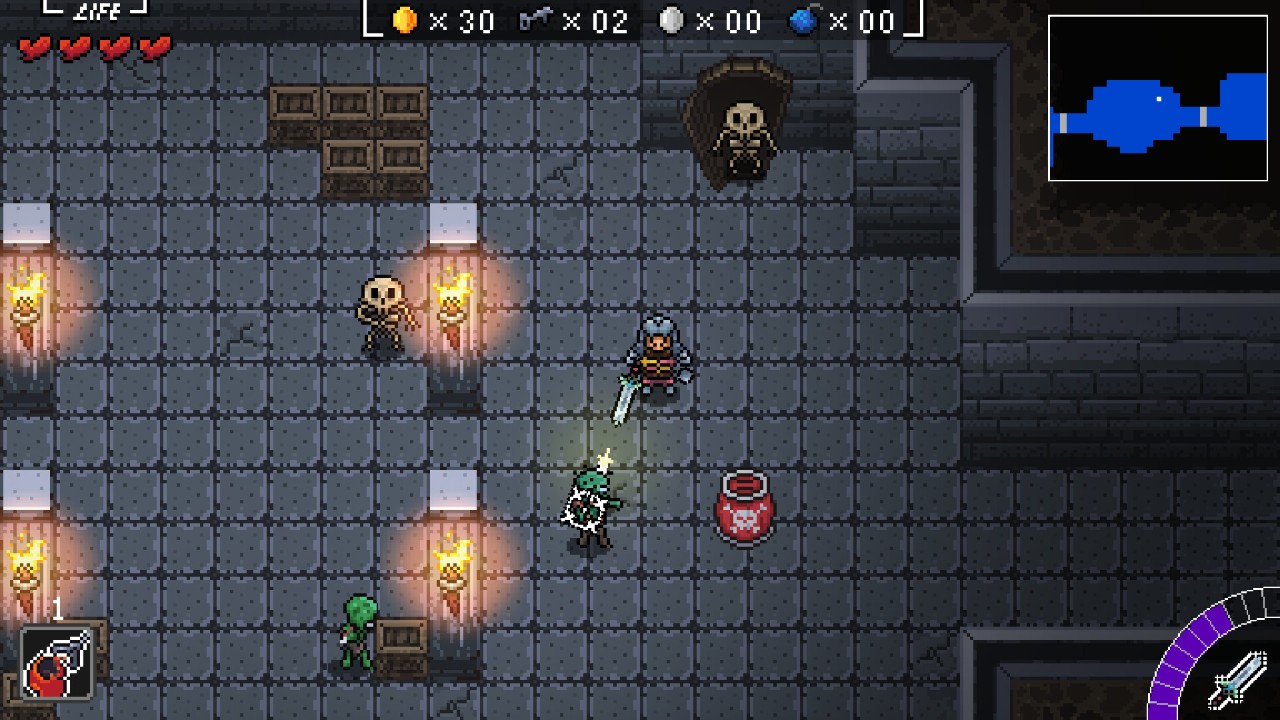Use the red potion item slot

tap(56, 663)
